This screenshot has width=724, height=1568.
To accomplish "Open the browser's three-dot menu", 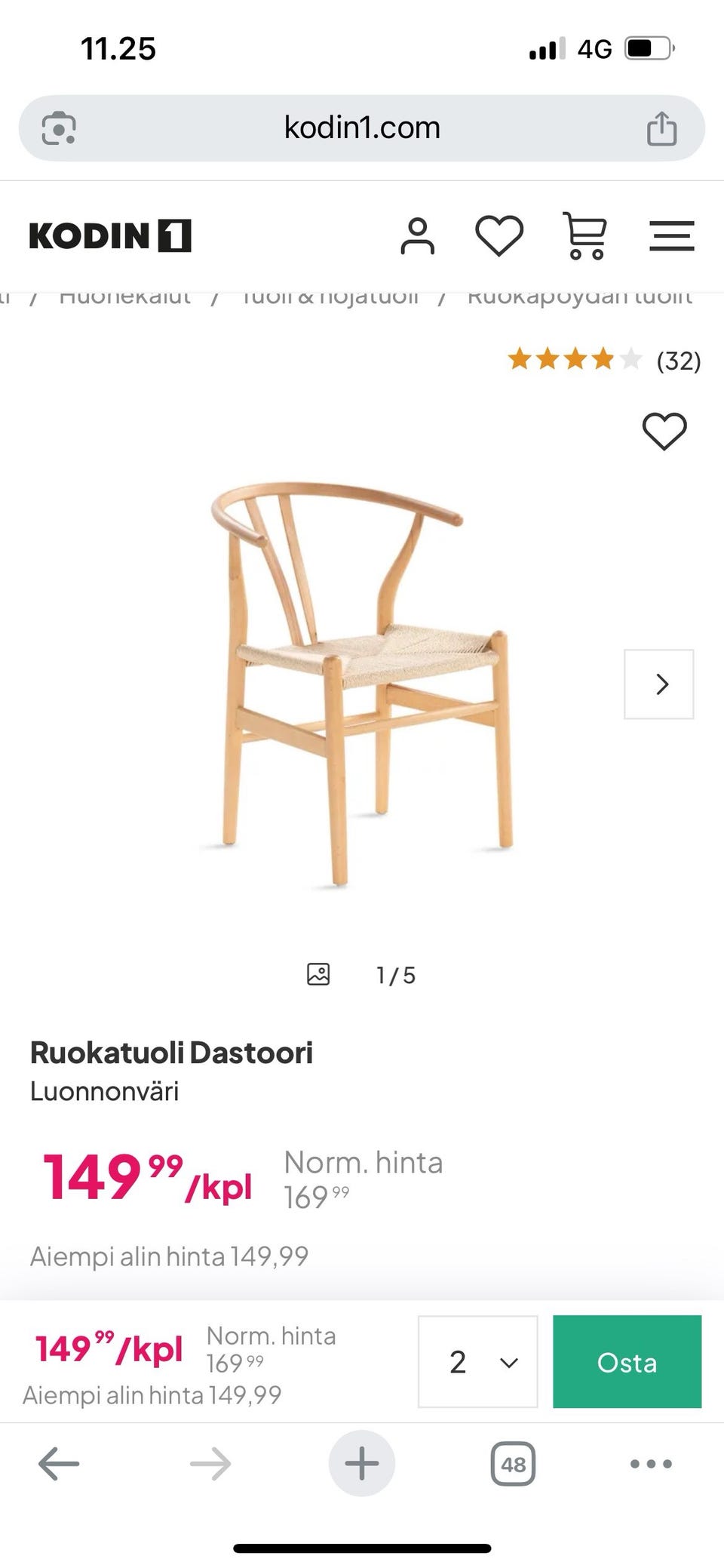I will coord(651,1464).
